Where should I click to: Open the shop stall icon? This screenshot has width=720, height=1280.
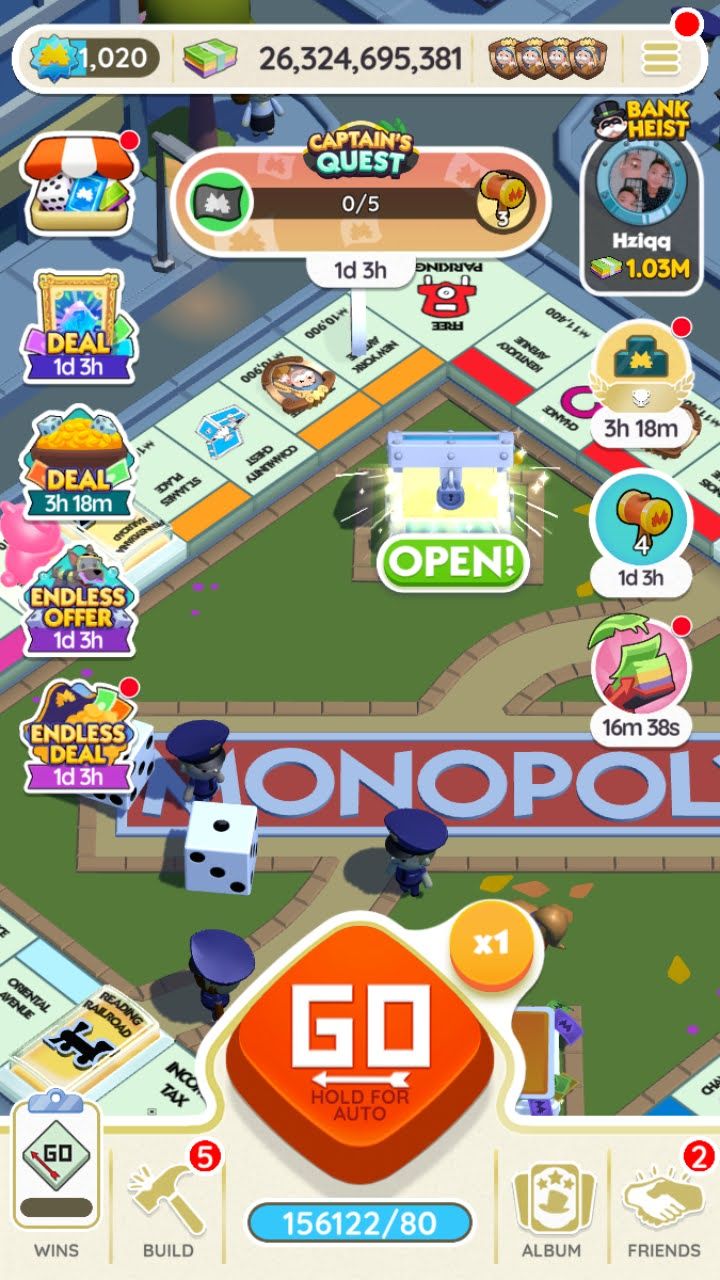point(78,183)
